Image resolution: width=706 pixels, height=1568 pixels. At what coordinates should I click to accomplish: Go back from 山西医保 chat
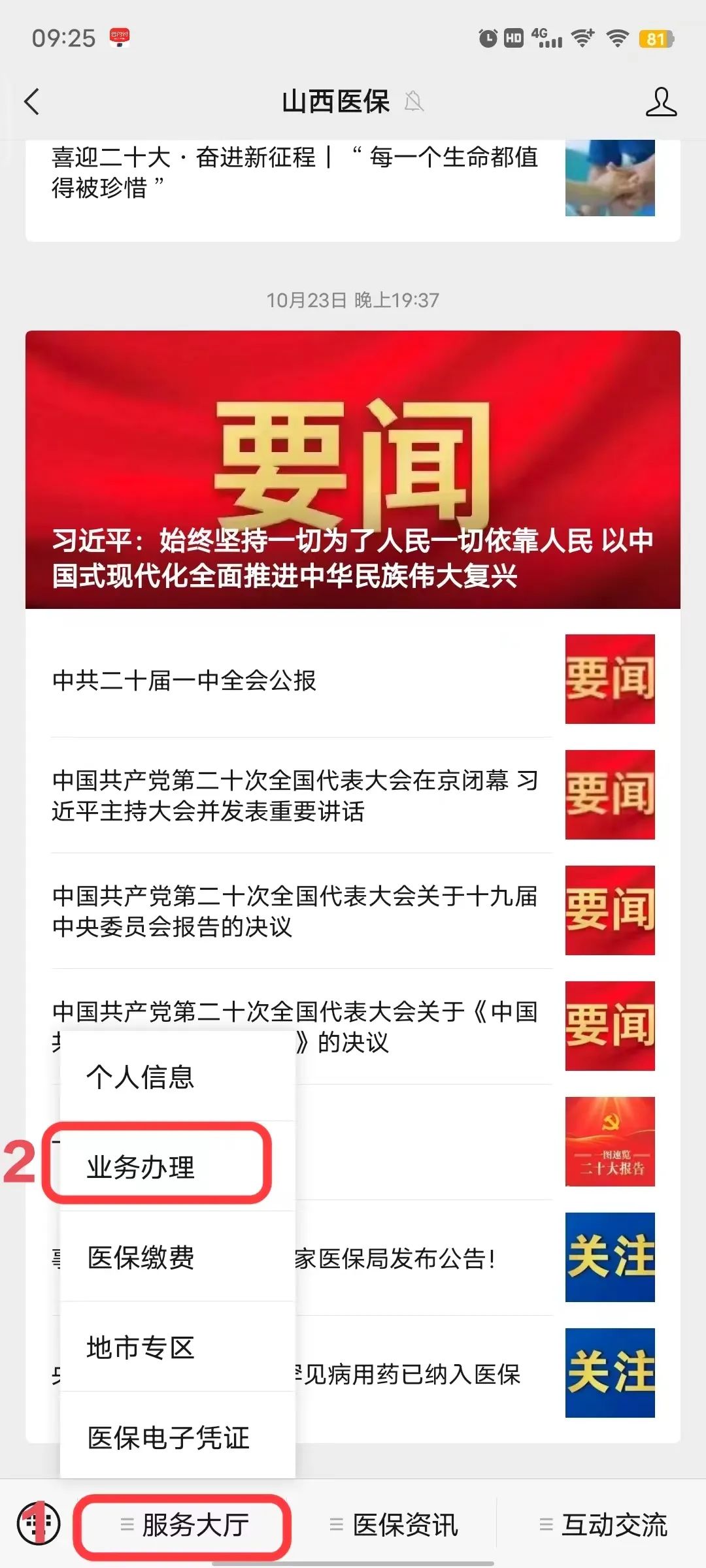coord(31,102)
